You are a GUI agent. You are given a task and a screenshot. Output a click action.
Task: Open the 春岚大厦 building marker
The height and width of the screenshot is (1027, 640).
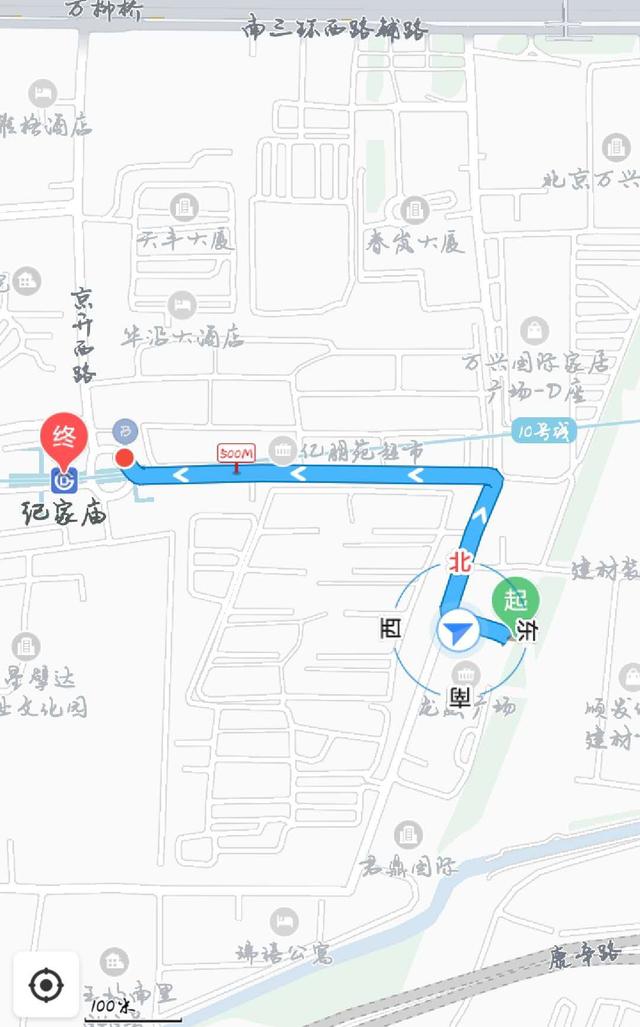[x=414, y=210]
